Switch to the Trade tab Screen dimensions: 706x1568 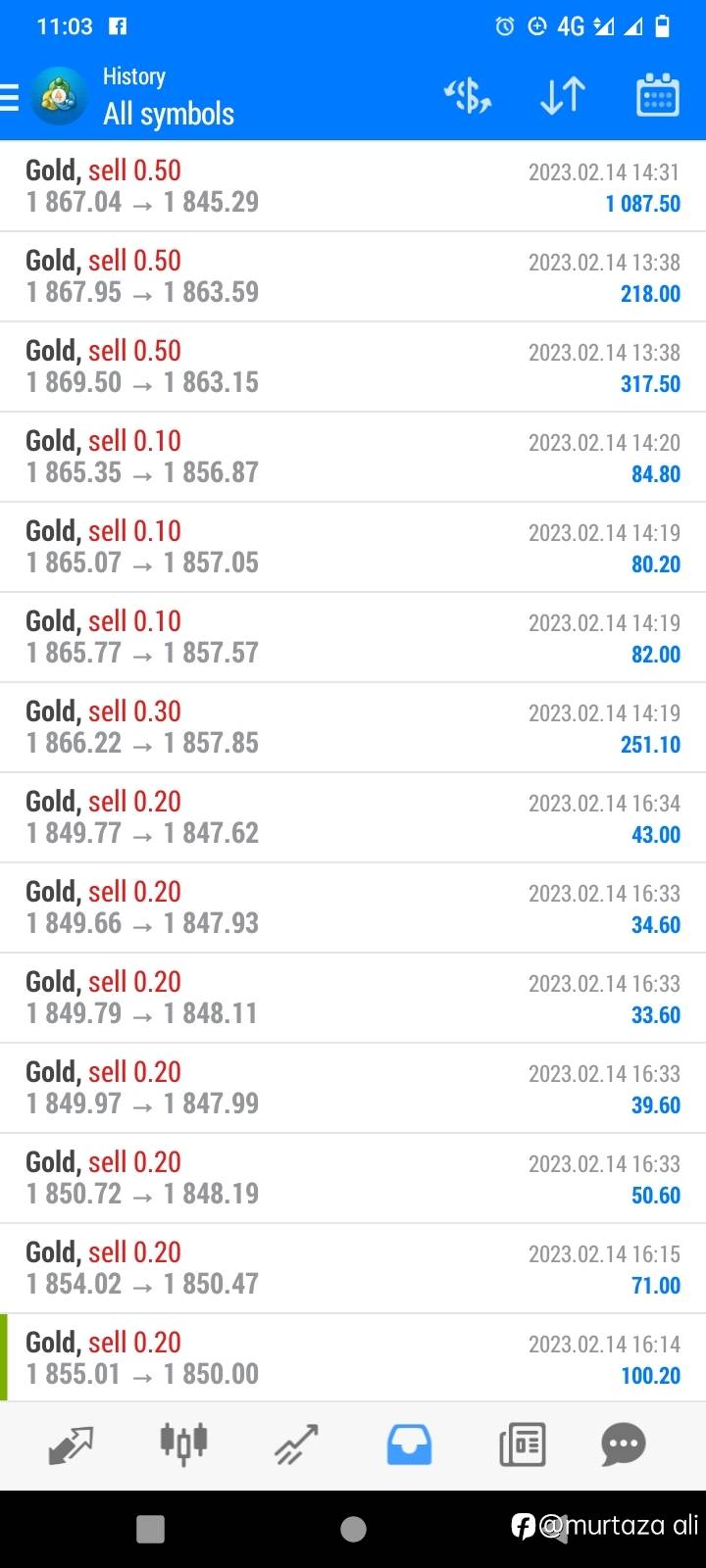coord(296,1445)
